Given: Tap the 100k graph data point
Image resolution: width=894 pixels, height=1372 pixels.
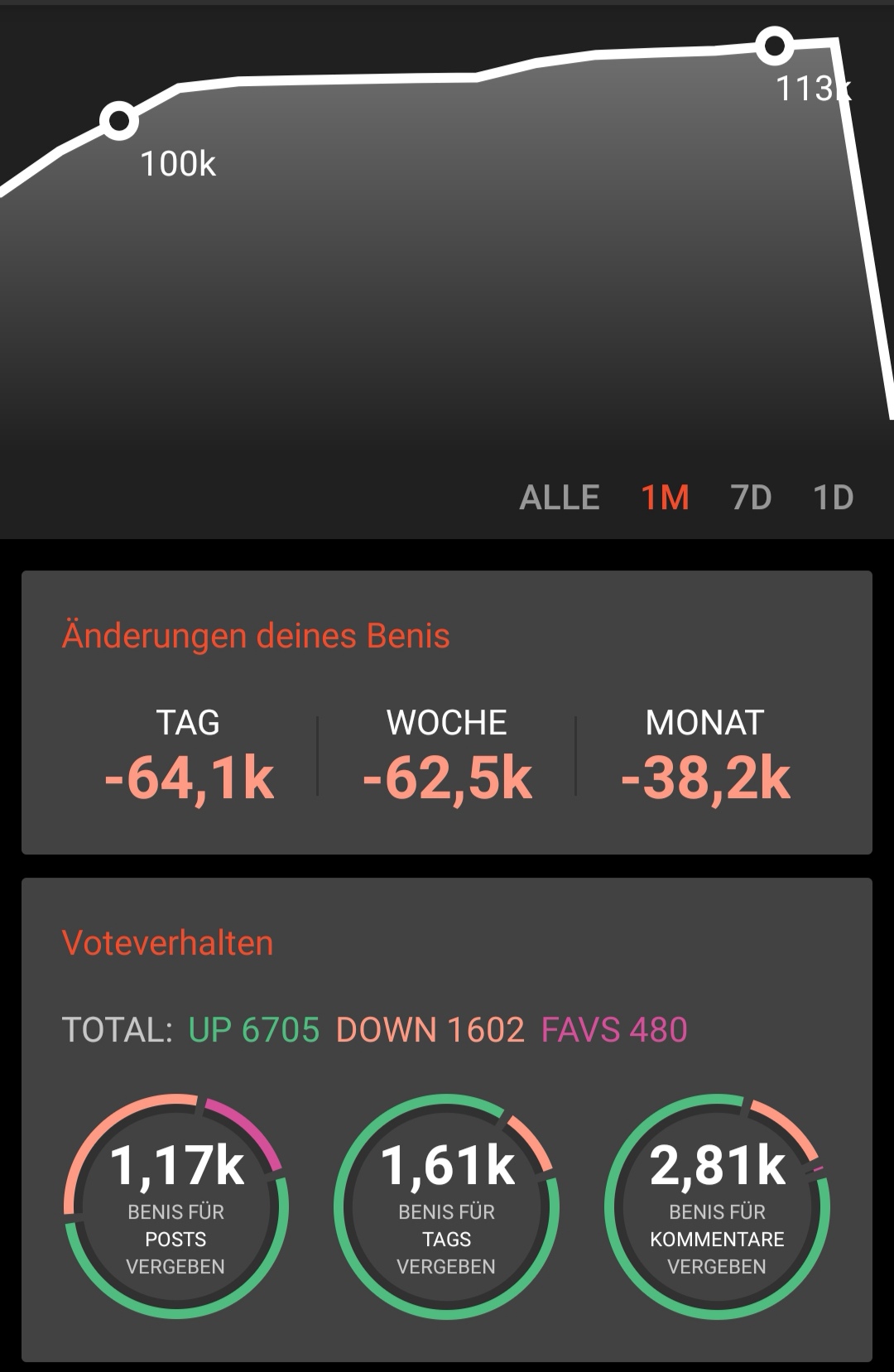Looking at the screenshot, I should coord(119,121).
